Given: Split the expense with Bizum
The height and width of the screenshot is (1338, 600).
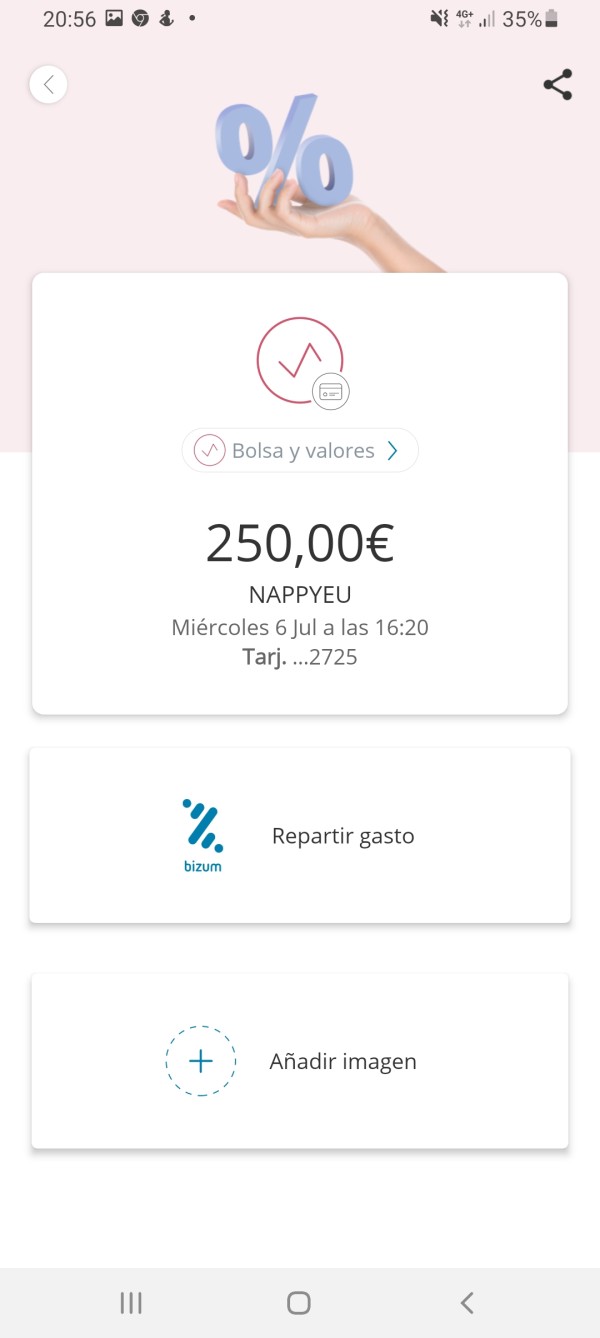Looking at the screenshot, I should pyautogui.click(x=300, y=836).
